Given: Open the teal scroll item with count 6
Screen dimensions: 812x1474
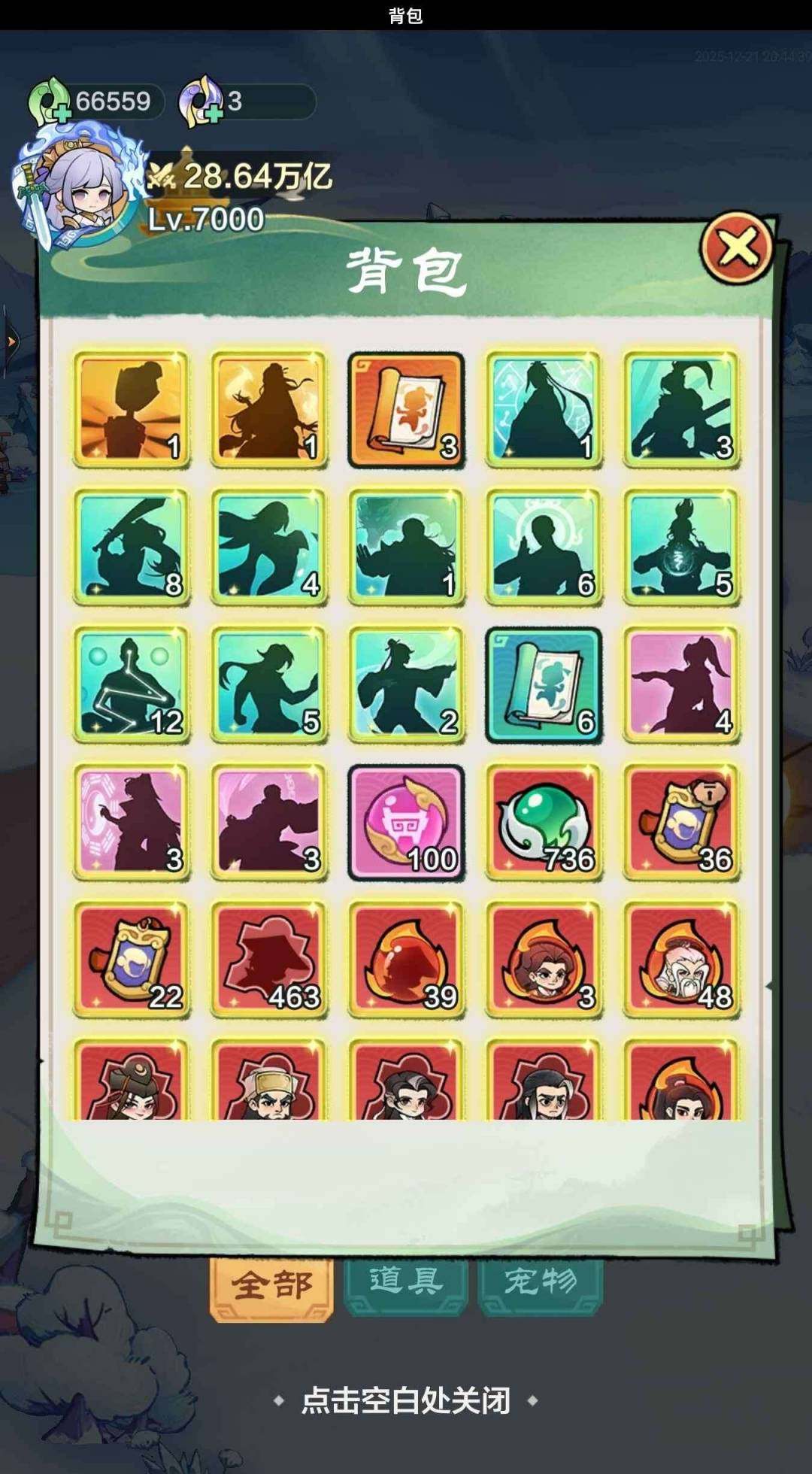Looking at the screenshot, I should tap(544, 685).
